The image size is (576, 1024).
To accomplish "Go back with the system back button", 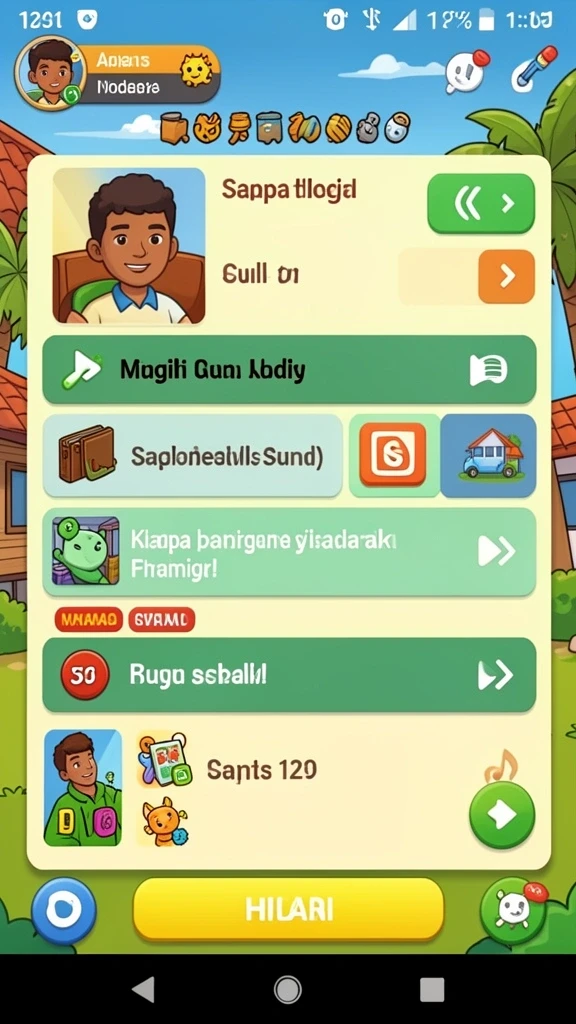I will [144, 989].
